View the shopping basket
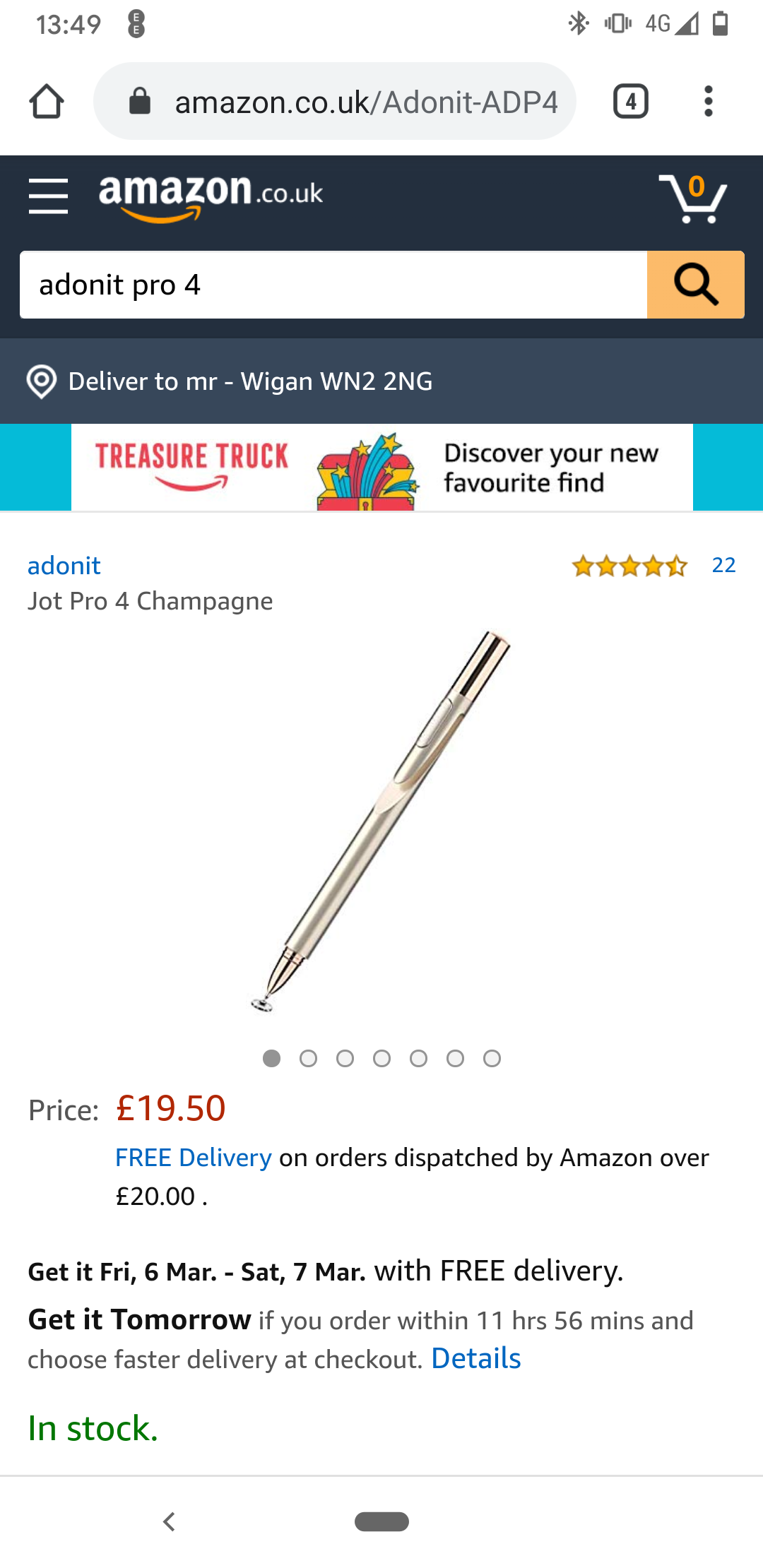The height and width of the screenshot is (1568, 763). click(x=692, y=198)
